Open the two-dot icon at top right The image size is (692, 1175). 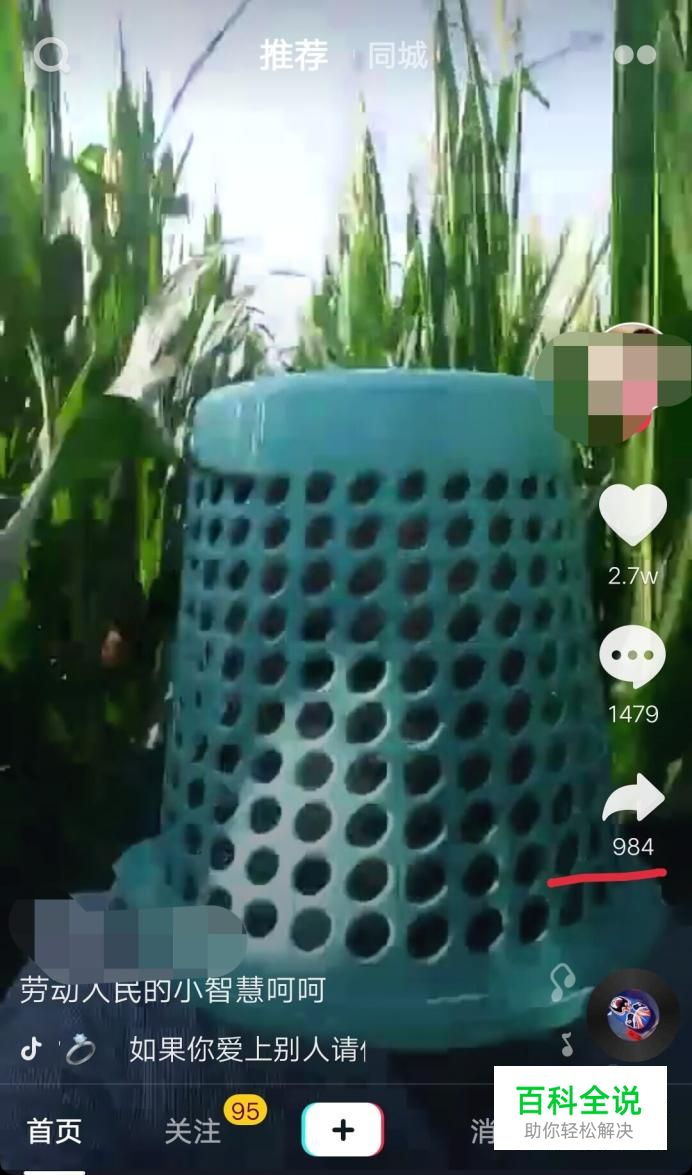(635, 55)
